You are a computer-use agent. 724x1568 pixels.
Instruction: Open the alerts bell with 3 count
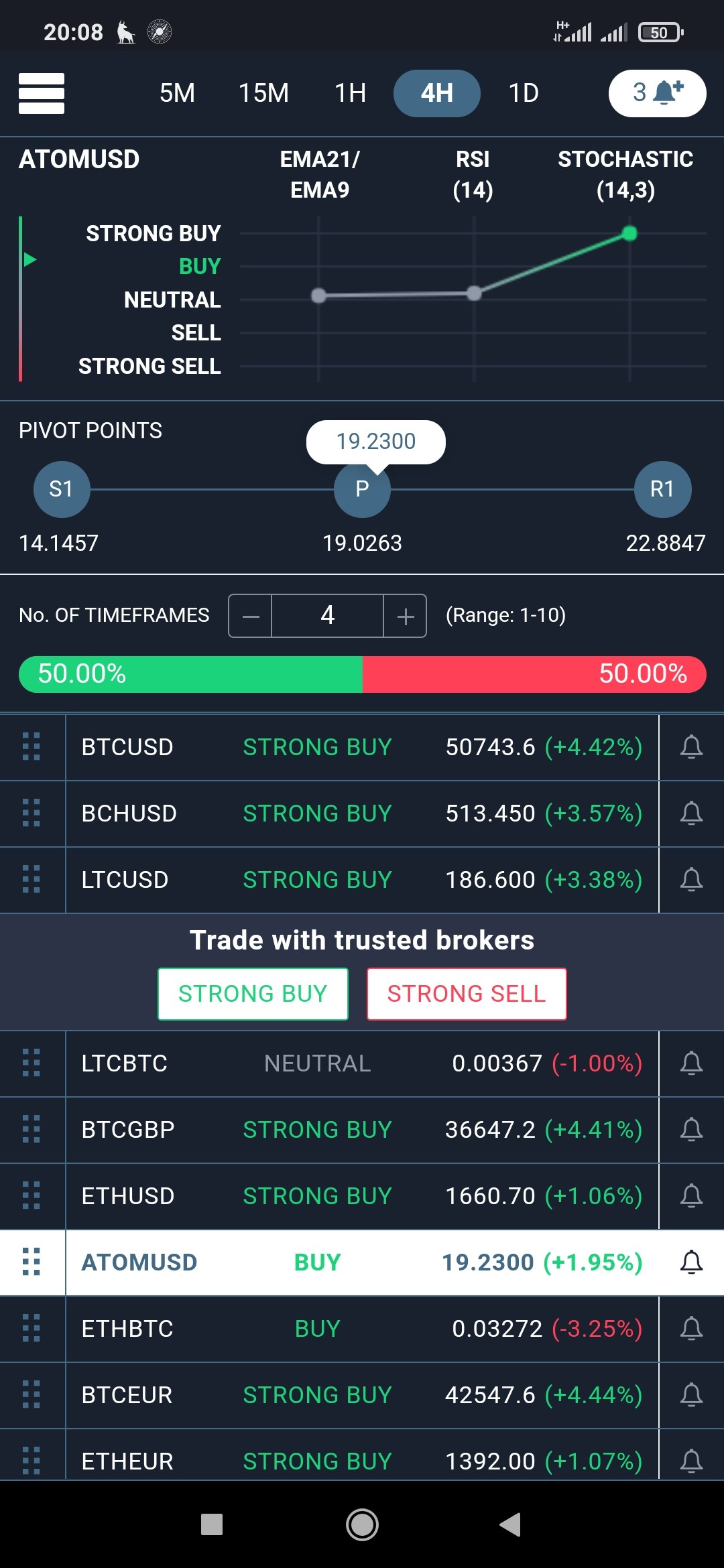(657, 93)
